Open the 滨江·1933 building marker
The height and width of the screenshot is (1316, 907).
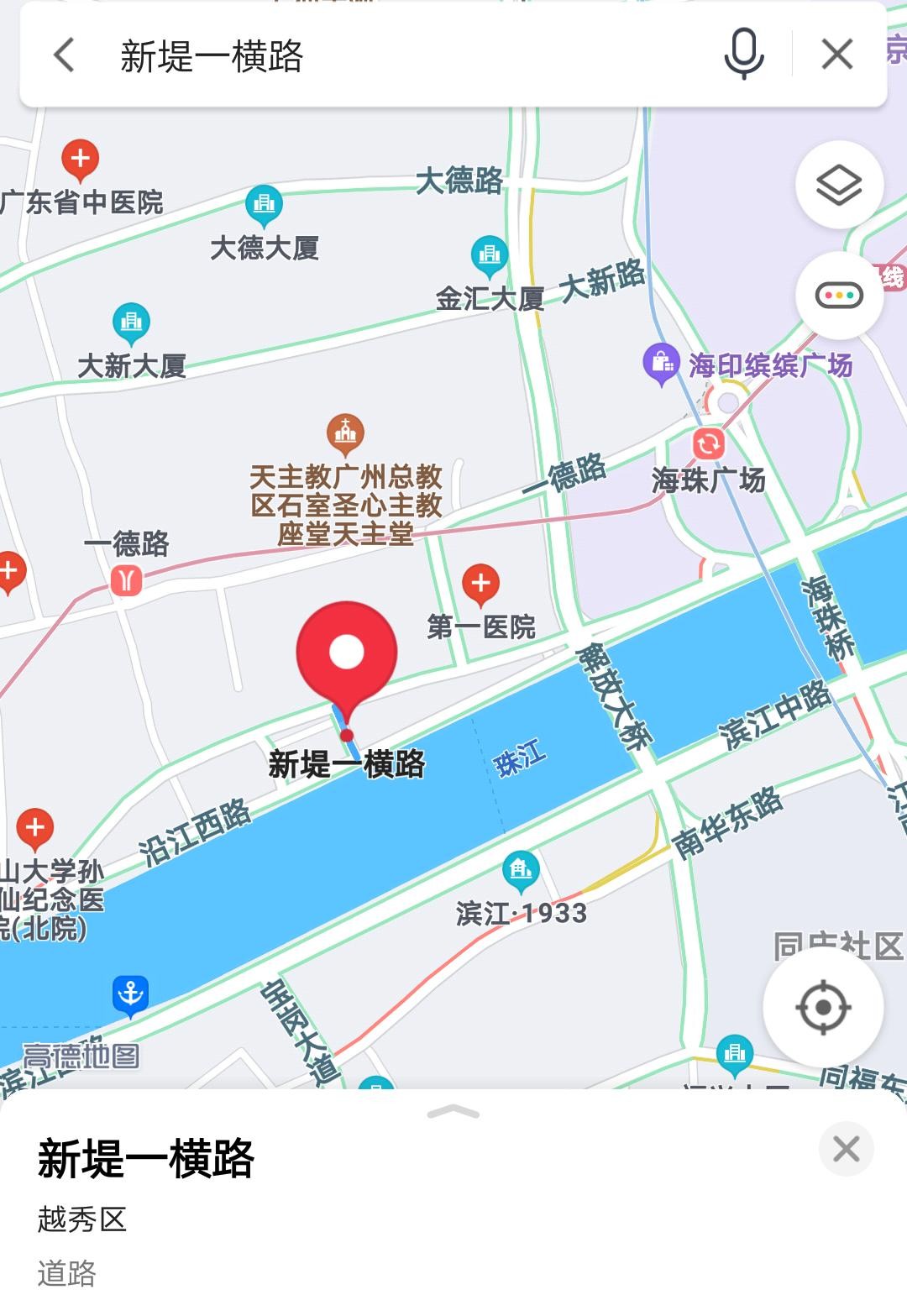point(521,870)
